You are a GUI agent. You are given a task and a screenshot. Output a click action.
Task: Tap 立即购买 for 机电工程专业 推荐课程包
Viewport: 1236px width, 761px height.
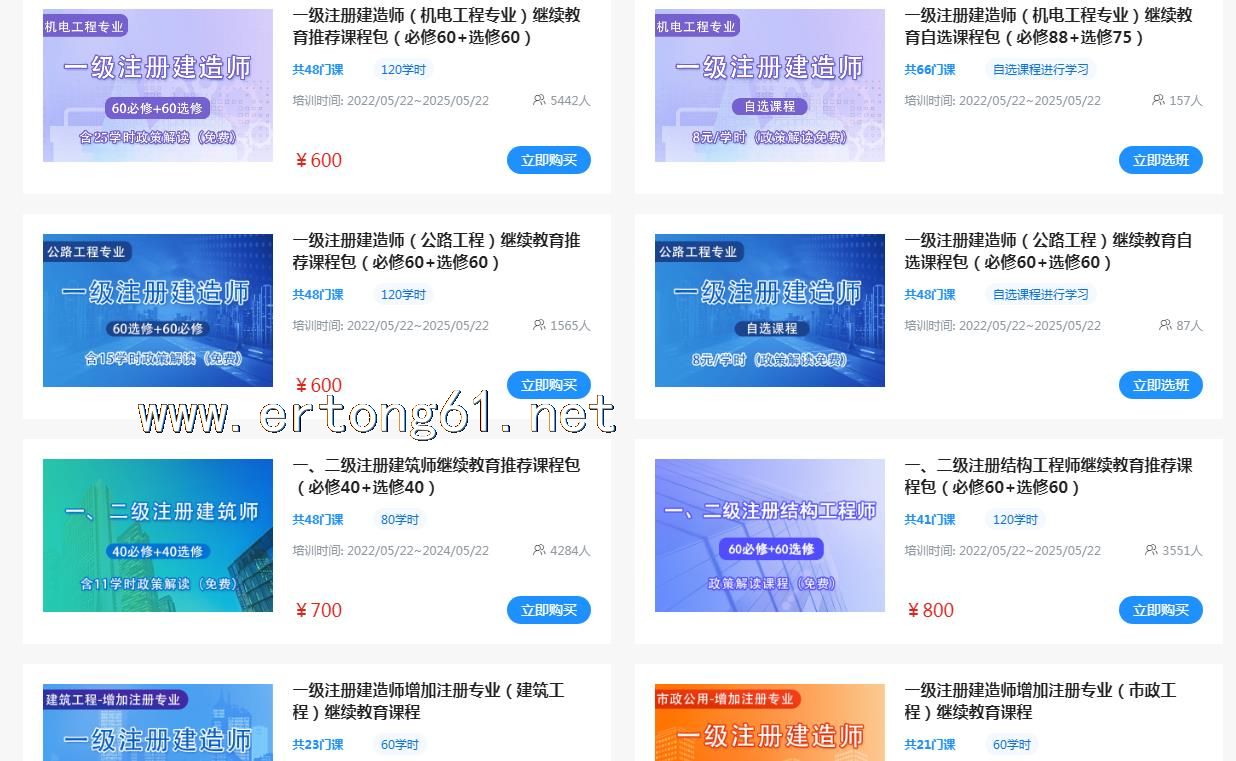click(x=548, y=160)
